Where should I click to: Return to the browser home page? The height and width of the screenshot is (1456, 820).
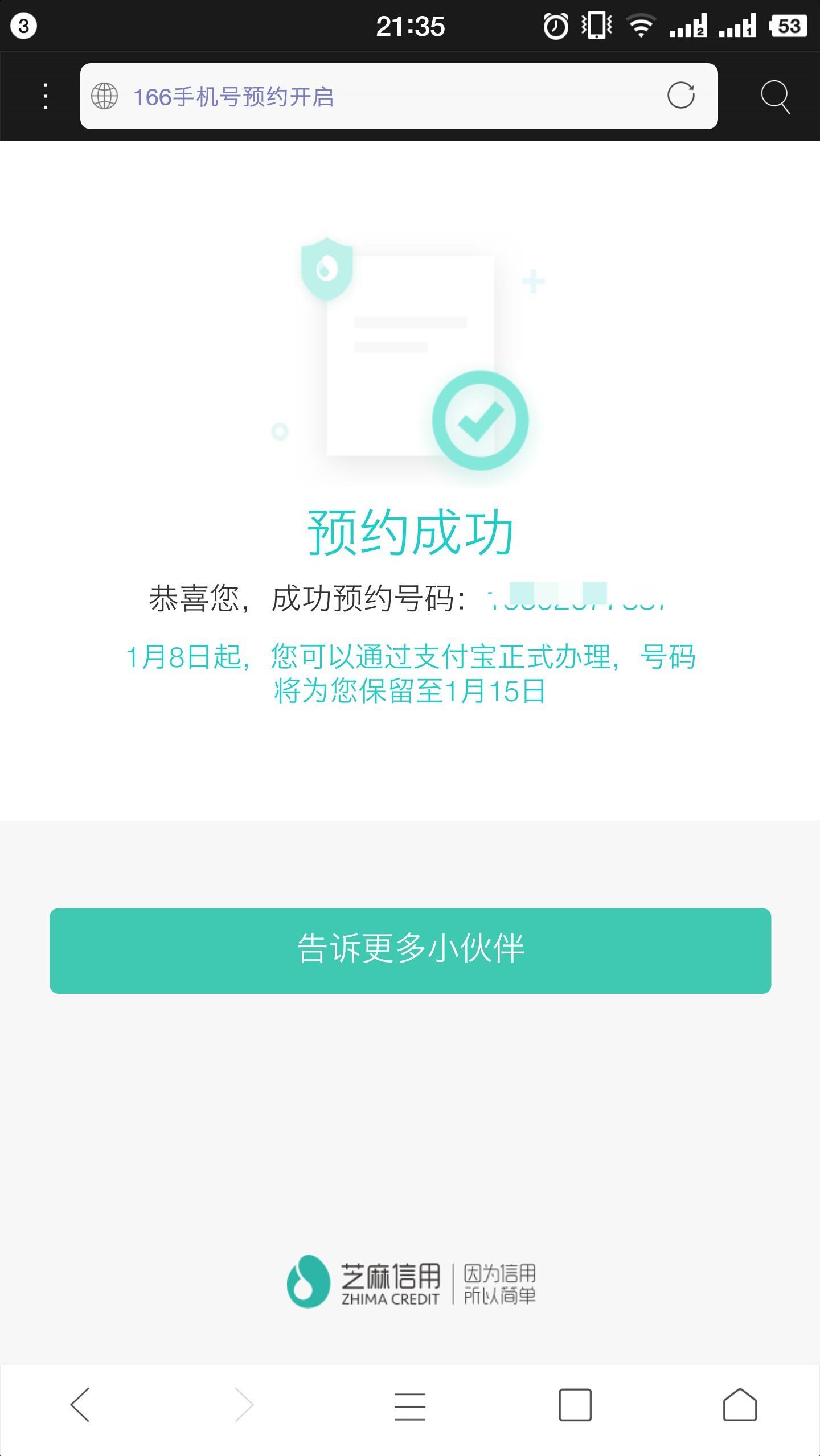tap(740, 1405)
